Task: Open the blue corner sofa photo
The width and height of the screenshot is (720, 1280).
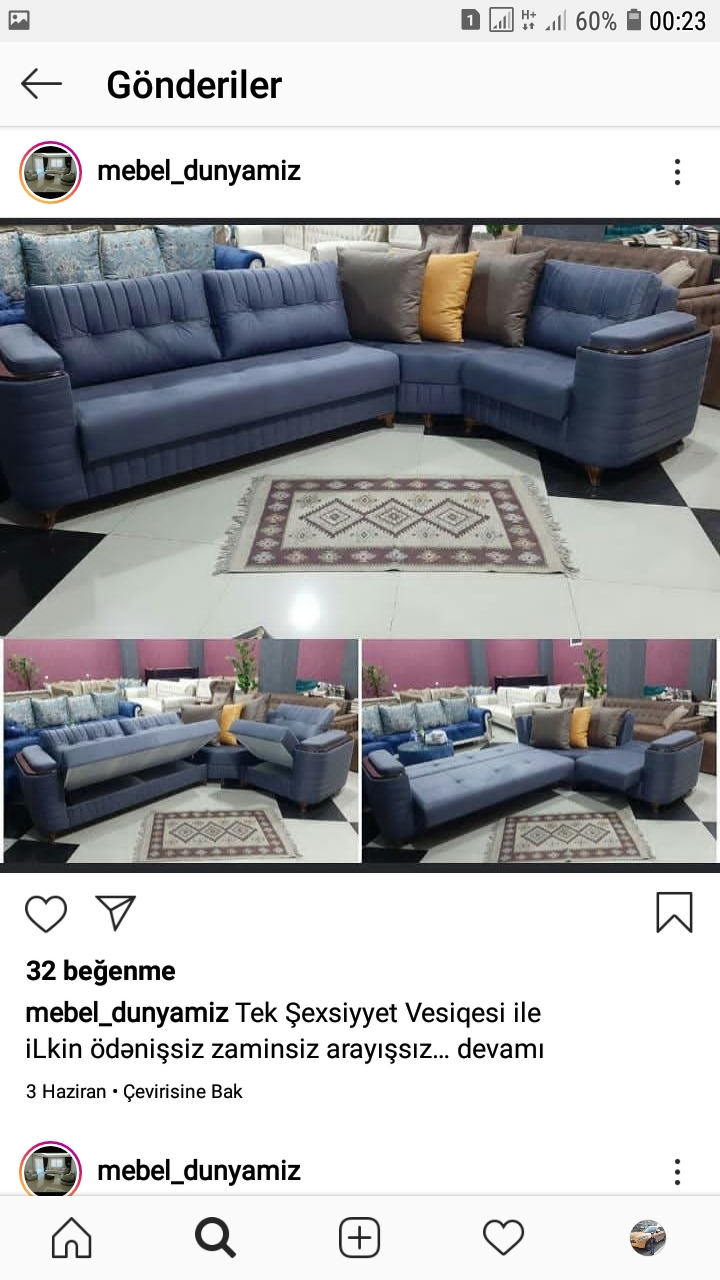Action: [360, 545]
